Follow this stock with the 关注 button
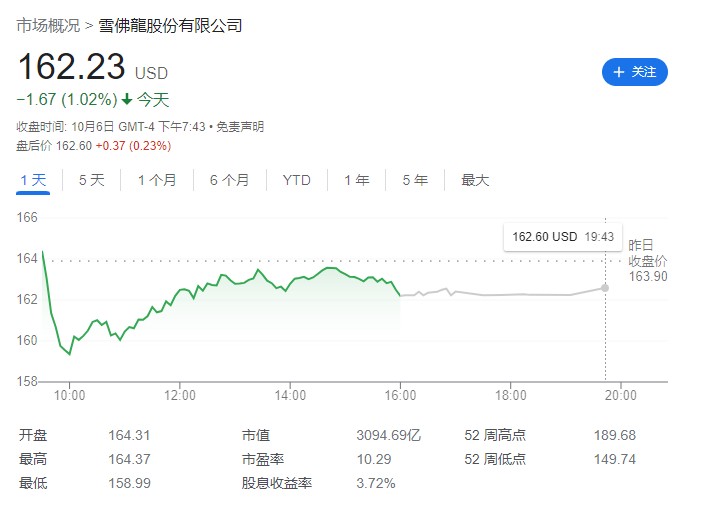Image resolution: width=720 pixels, height=507 pixels. pos(634,72)
